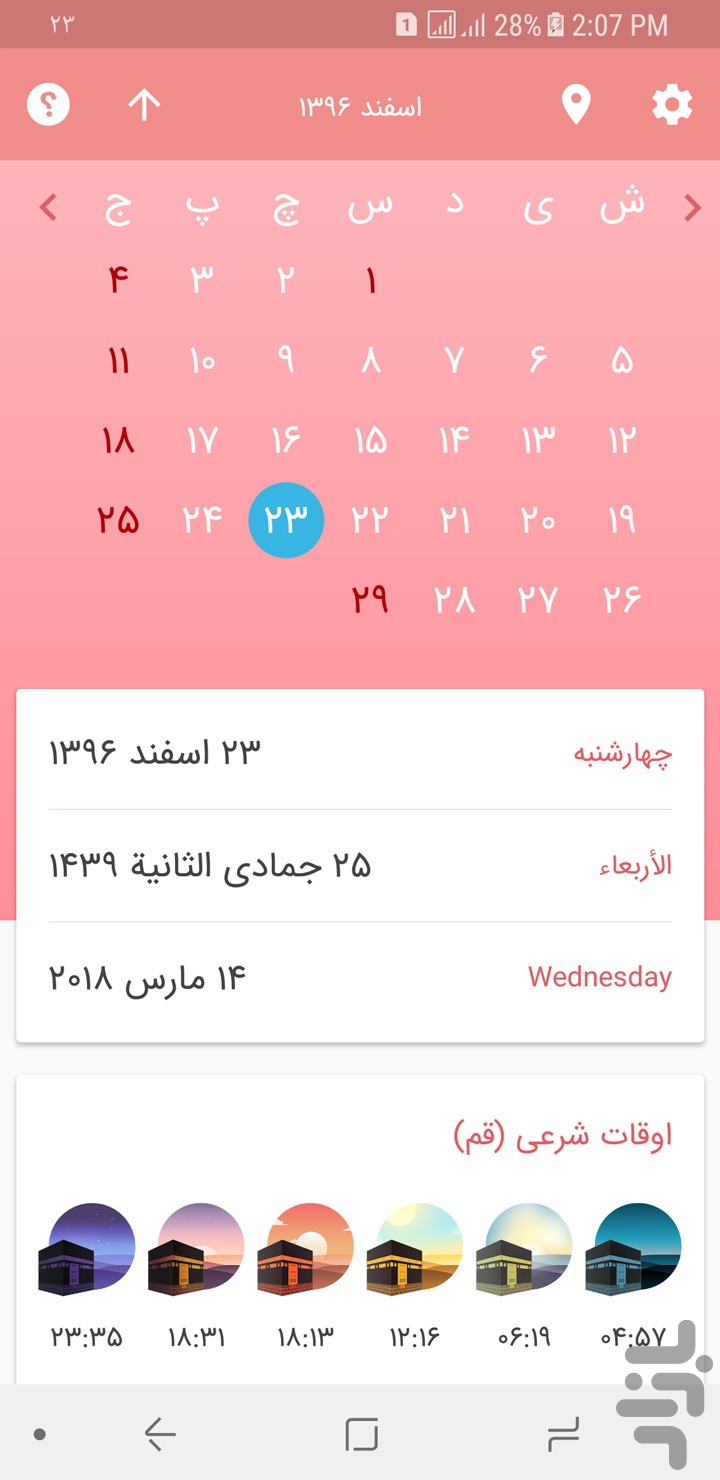Screen dimensions: 720x1480
Task: Choose day ۲۰ in the calendar
Action: 538,520
